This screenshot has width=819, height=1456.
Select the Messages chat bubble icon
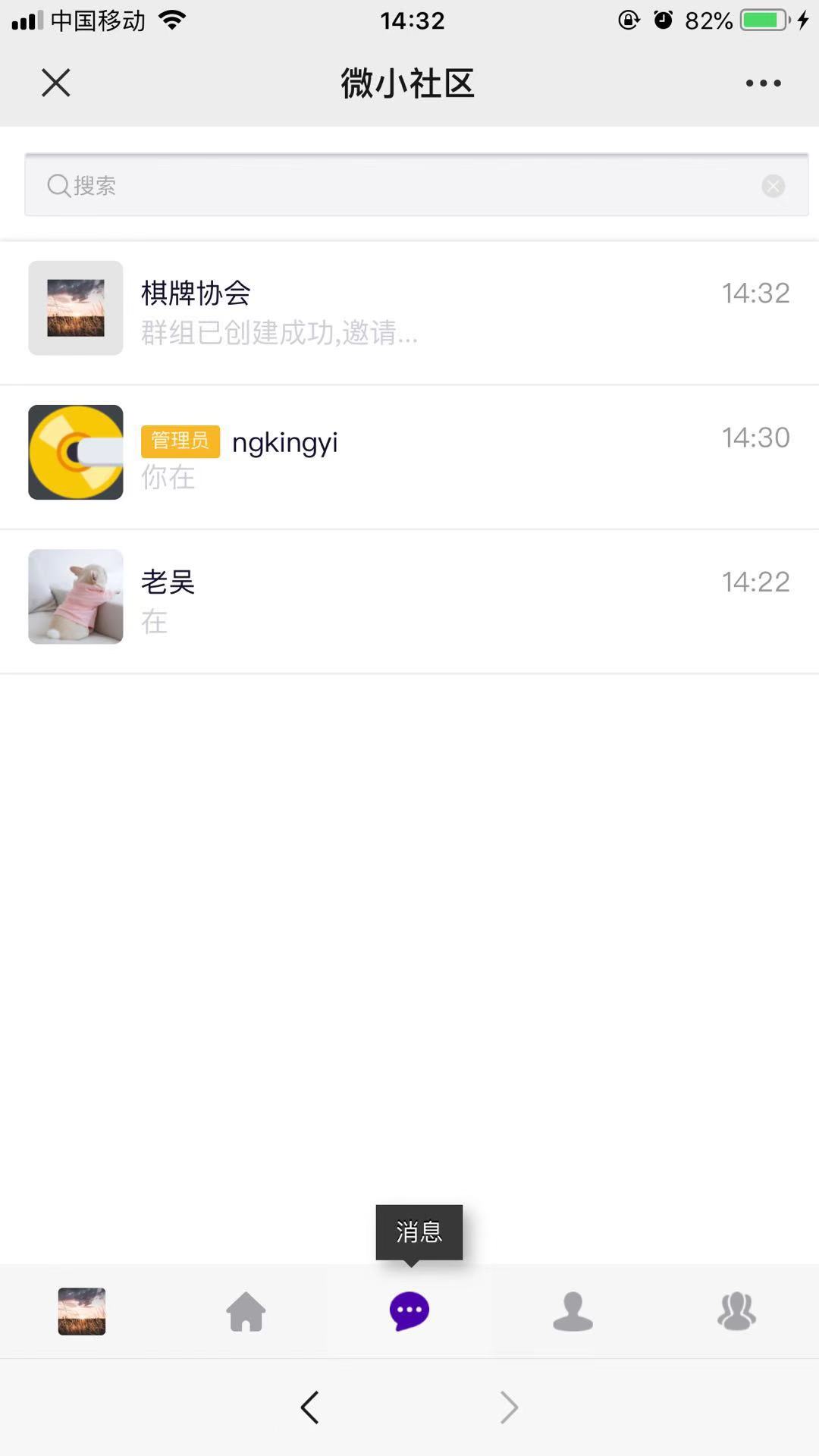coord(409,1310)
